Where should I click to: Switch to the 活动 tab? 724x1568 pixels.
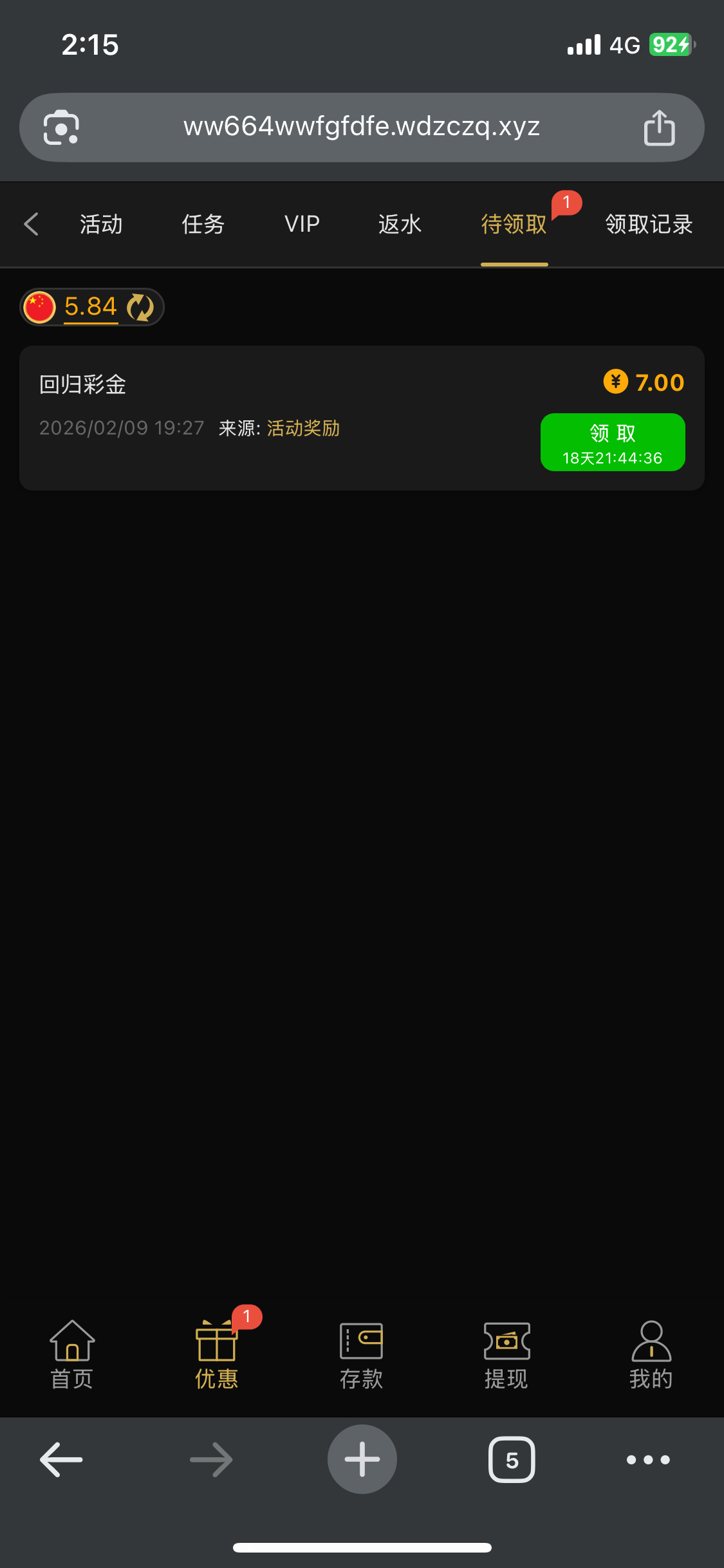click(101, 224)
